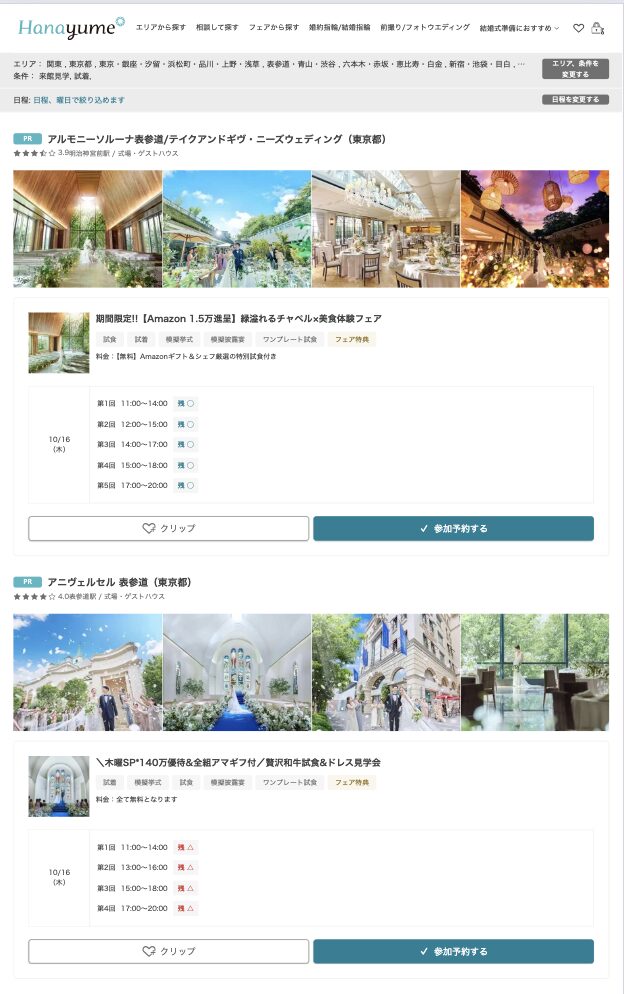This screenshot has height=994, width=624.
Task: Clip the アニヴェルセル fair
Action: tap(168, 951)
